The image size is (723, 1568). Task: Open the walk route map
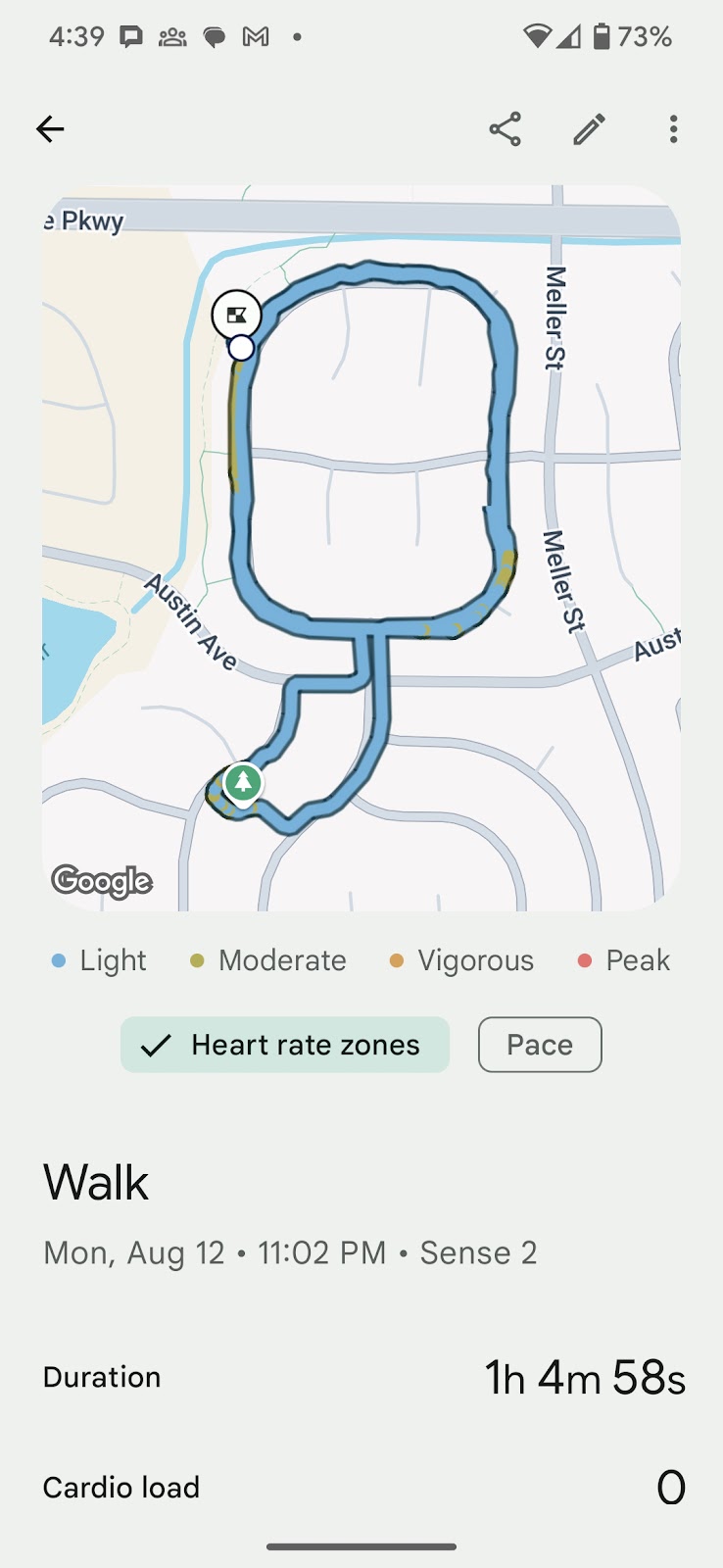361,548
